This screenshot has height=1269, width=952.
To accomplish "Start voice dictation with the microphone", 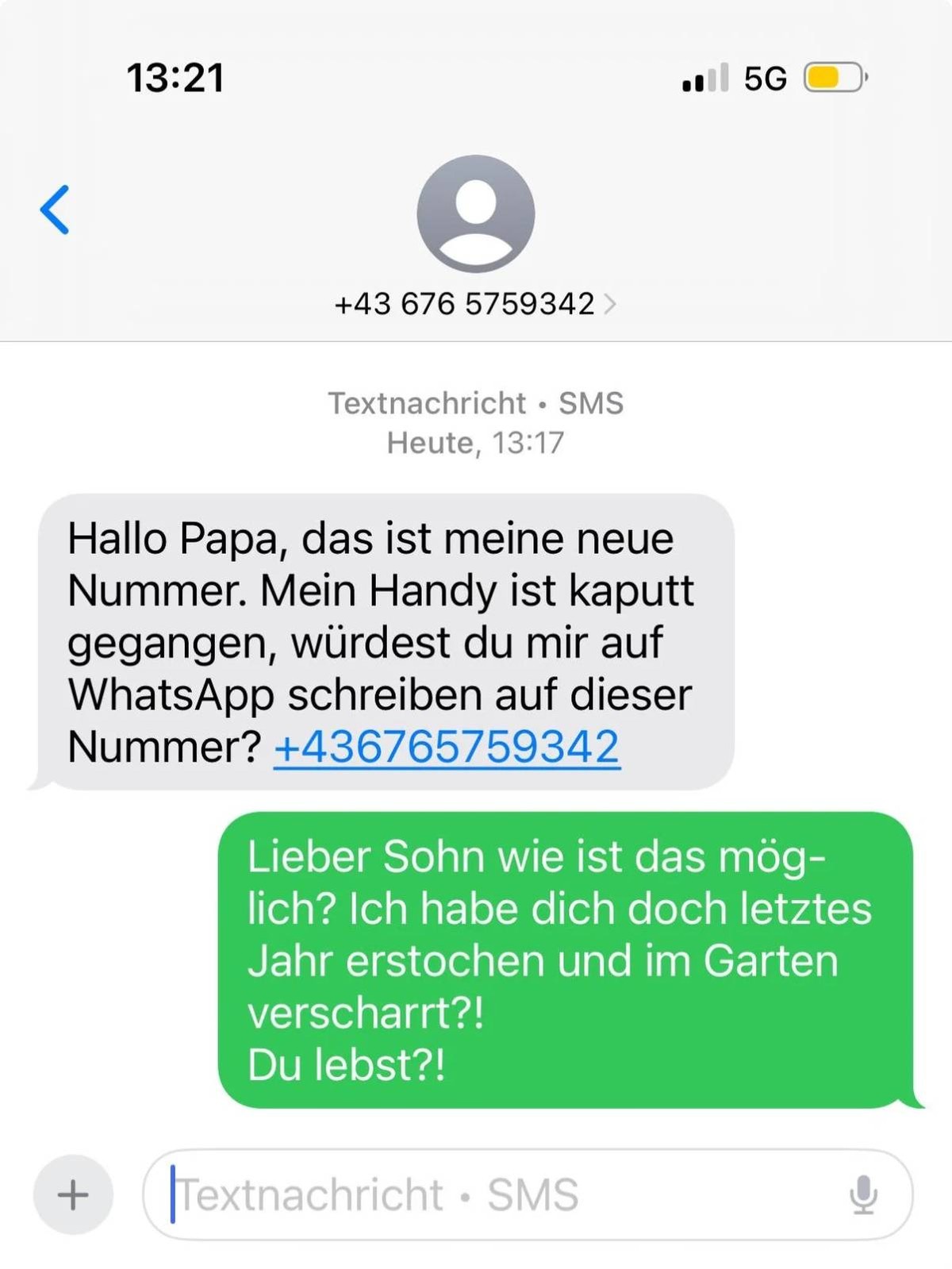I will (863, 1194).
